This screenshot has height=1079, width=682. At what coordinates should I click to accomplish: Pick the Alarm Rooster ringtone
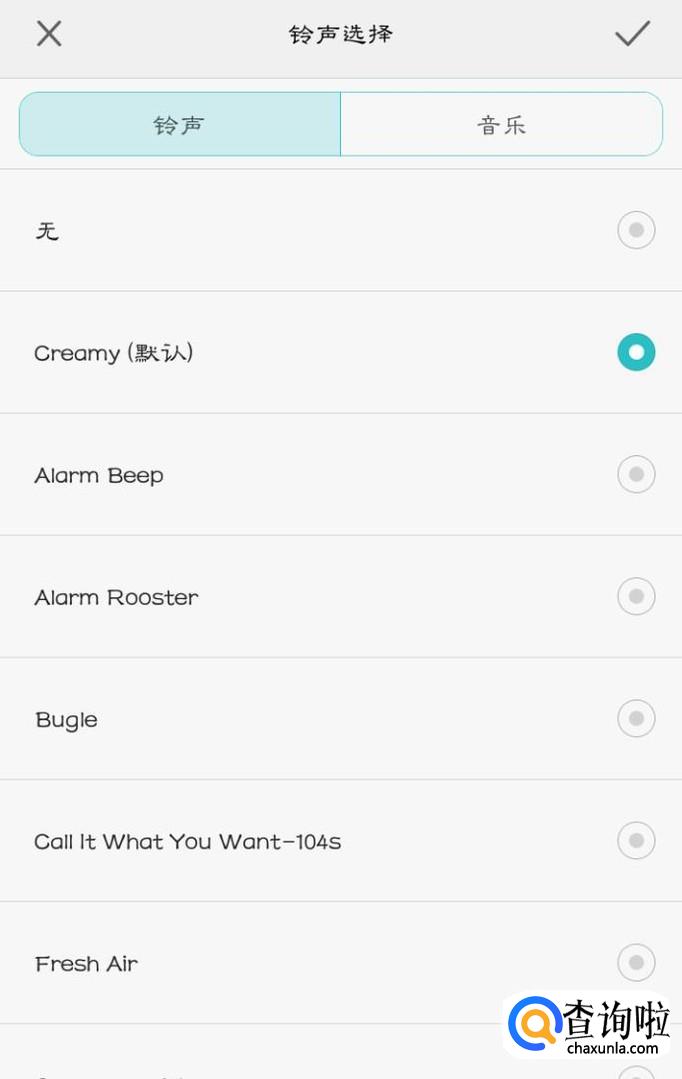coord(635,597)
